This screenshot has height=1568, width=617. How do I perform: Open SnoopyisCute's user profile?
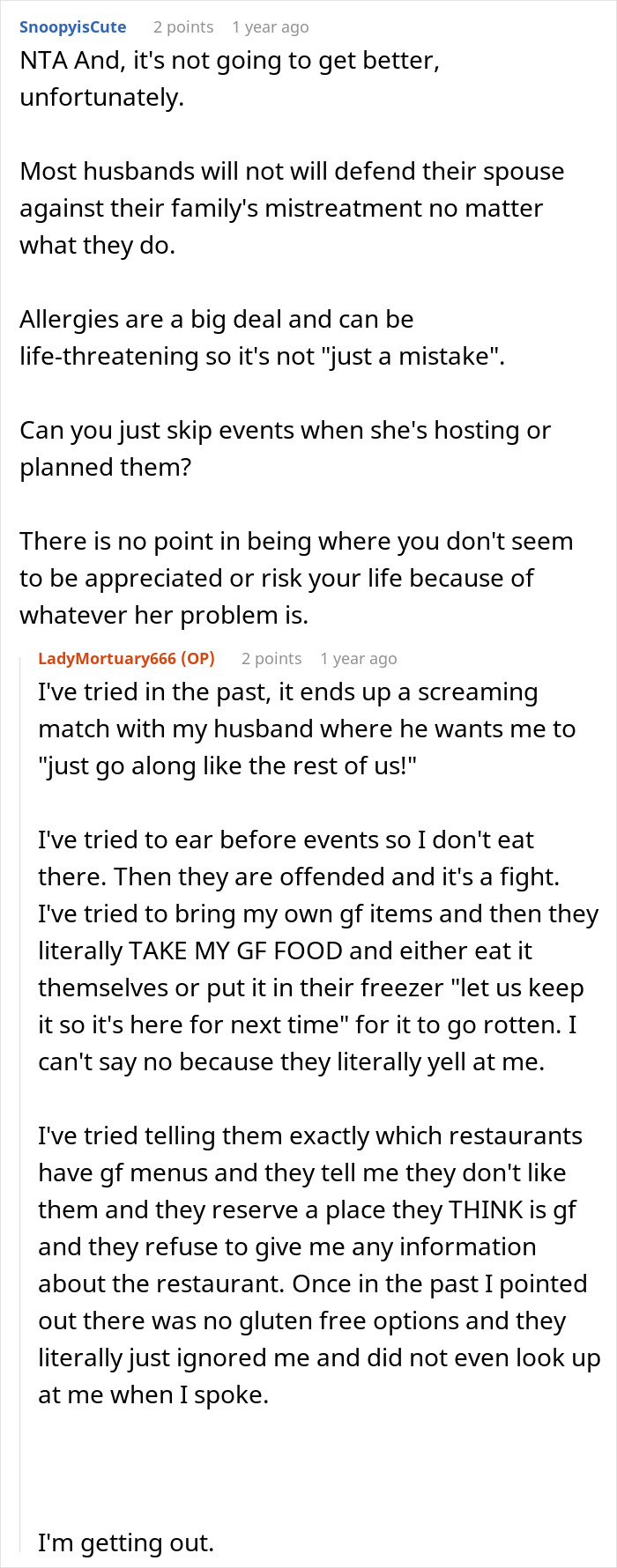click(73, 27)
